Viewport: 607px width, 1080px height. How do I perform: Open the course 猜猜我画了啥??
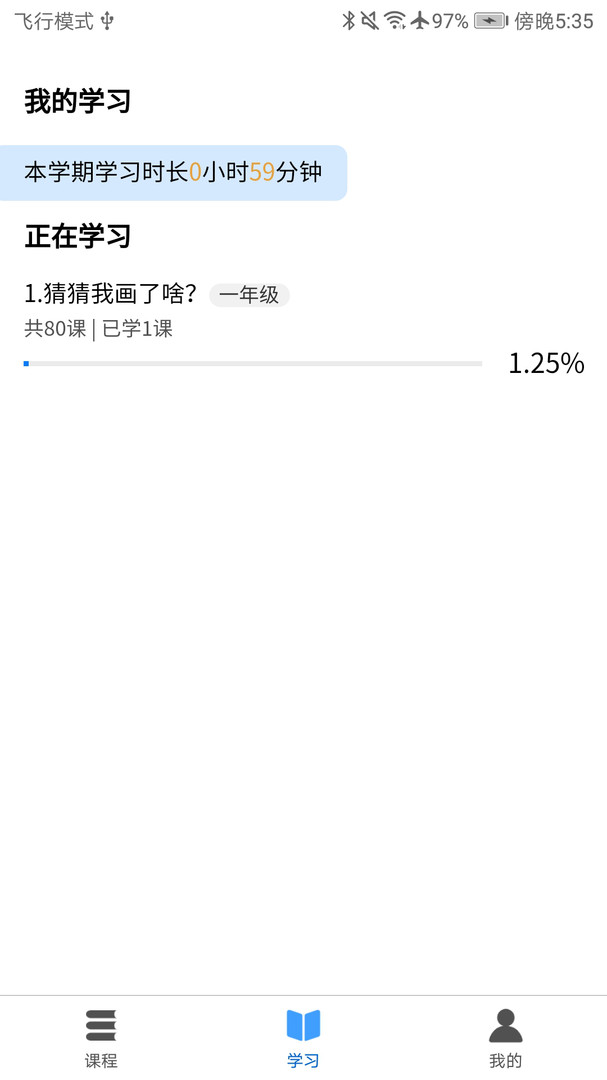pos(111,294)
